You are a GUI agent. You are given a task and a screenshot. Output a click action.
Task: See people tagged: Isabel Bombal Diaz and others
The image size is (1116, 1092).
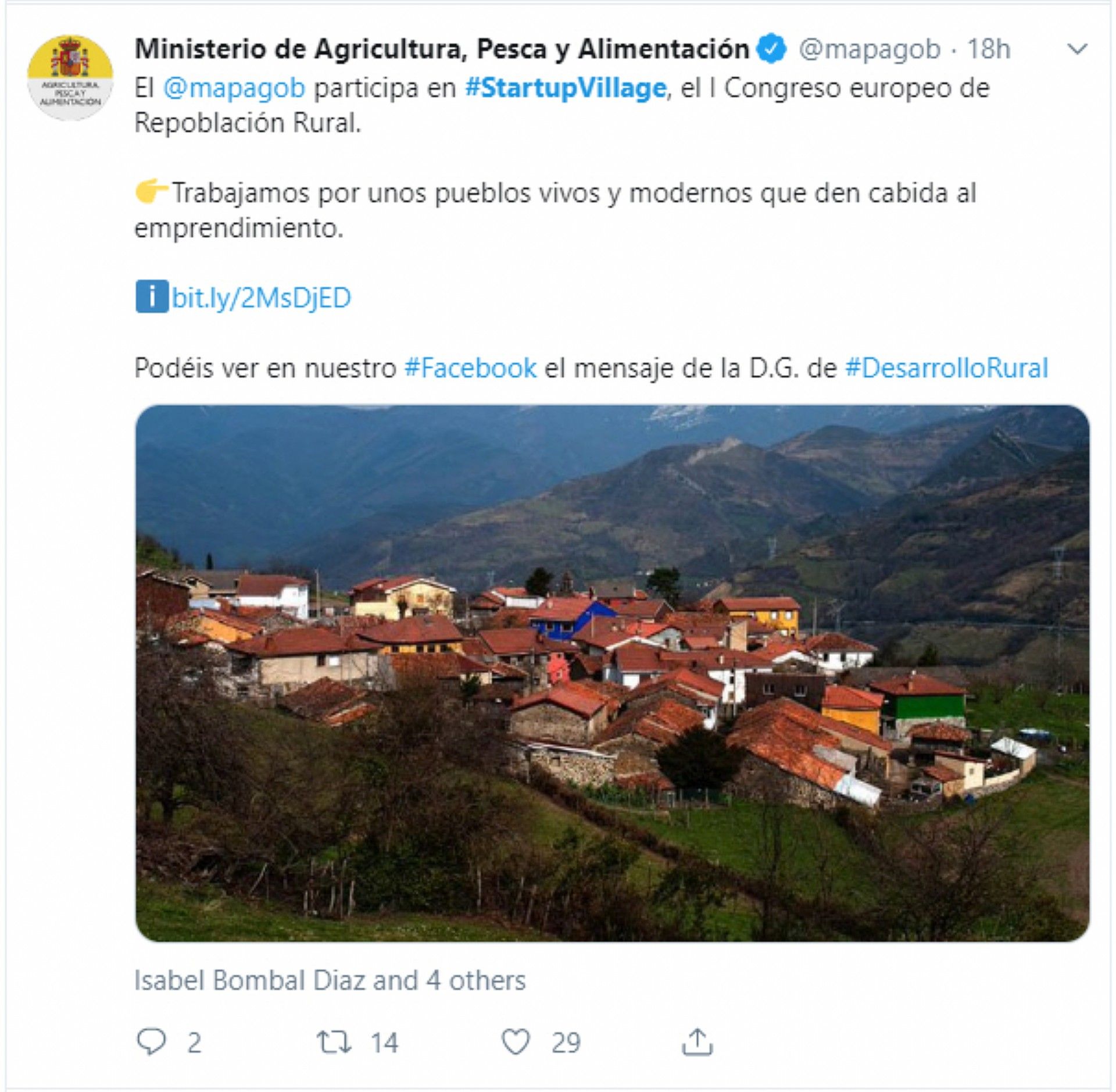tap(330, 980)
